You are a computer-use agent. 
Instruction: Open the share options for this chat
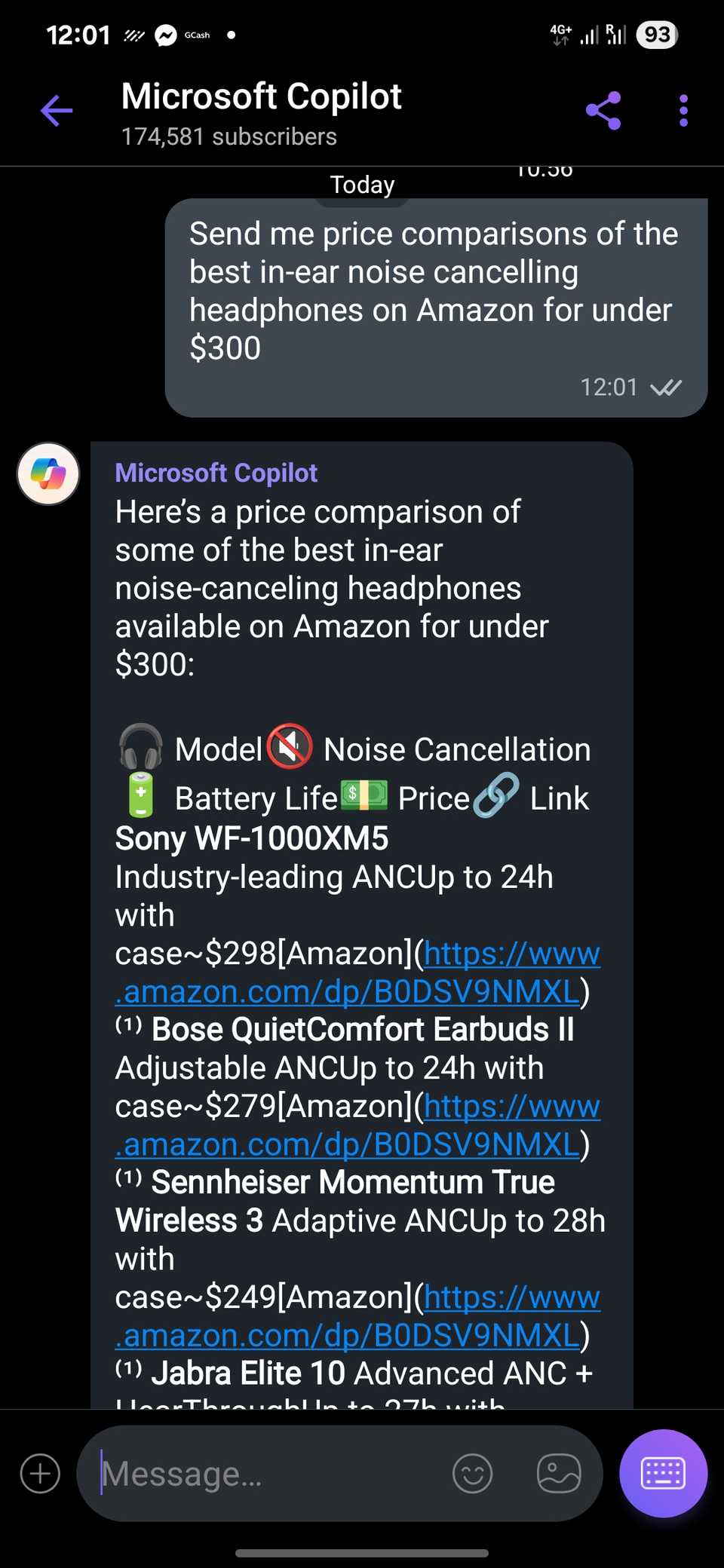click(x=603, y=110)
